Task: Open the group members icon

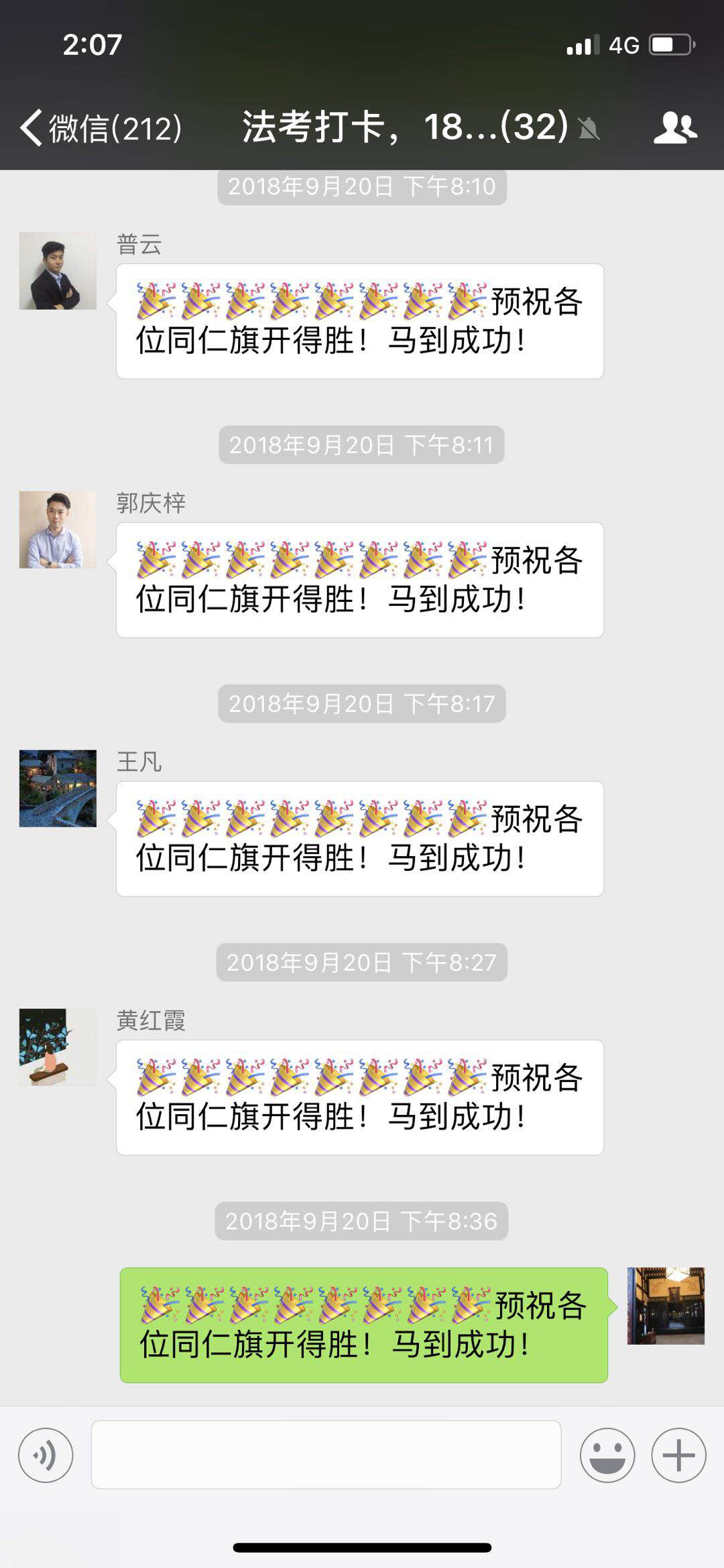Action: click(674, 127)
